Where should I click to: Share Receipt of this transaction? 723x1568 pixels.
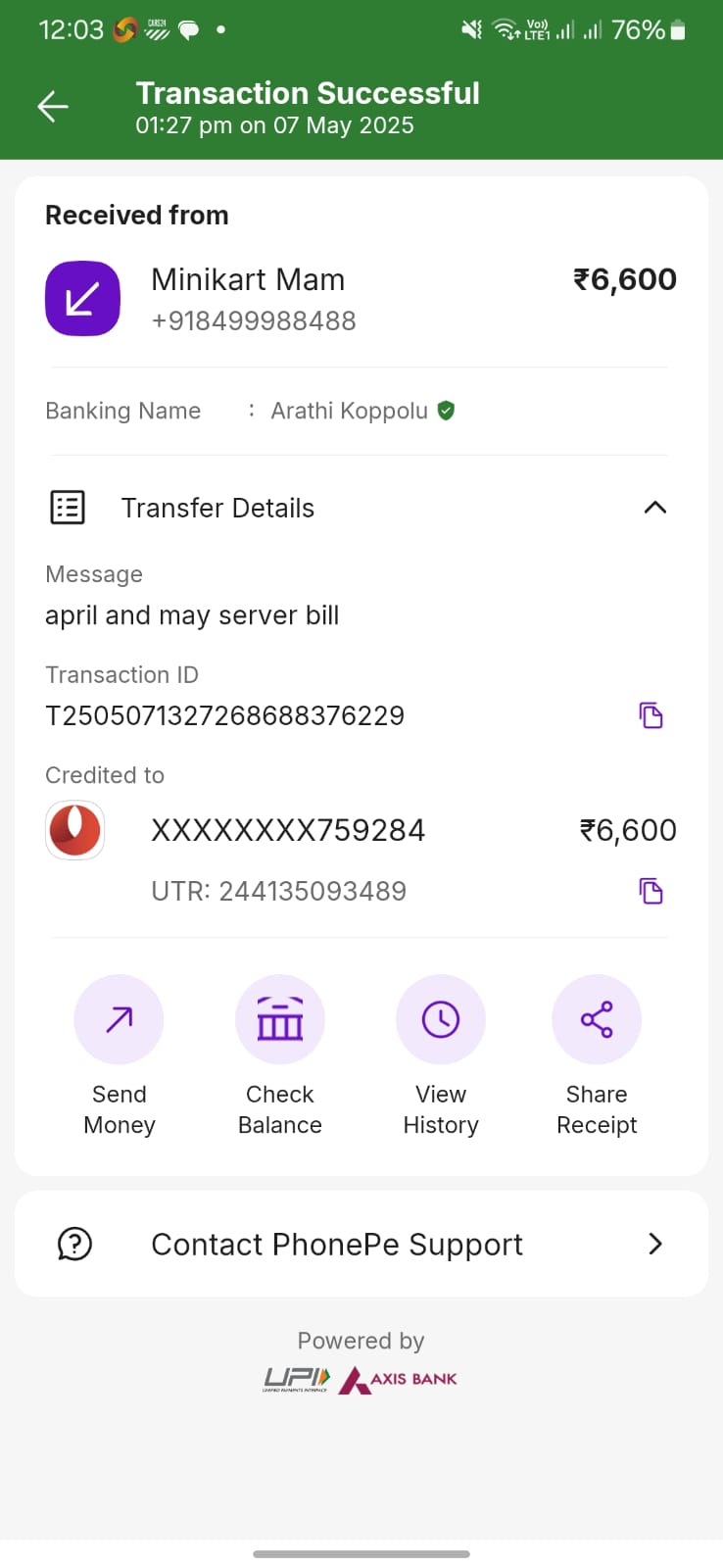597,1055
